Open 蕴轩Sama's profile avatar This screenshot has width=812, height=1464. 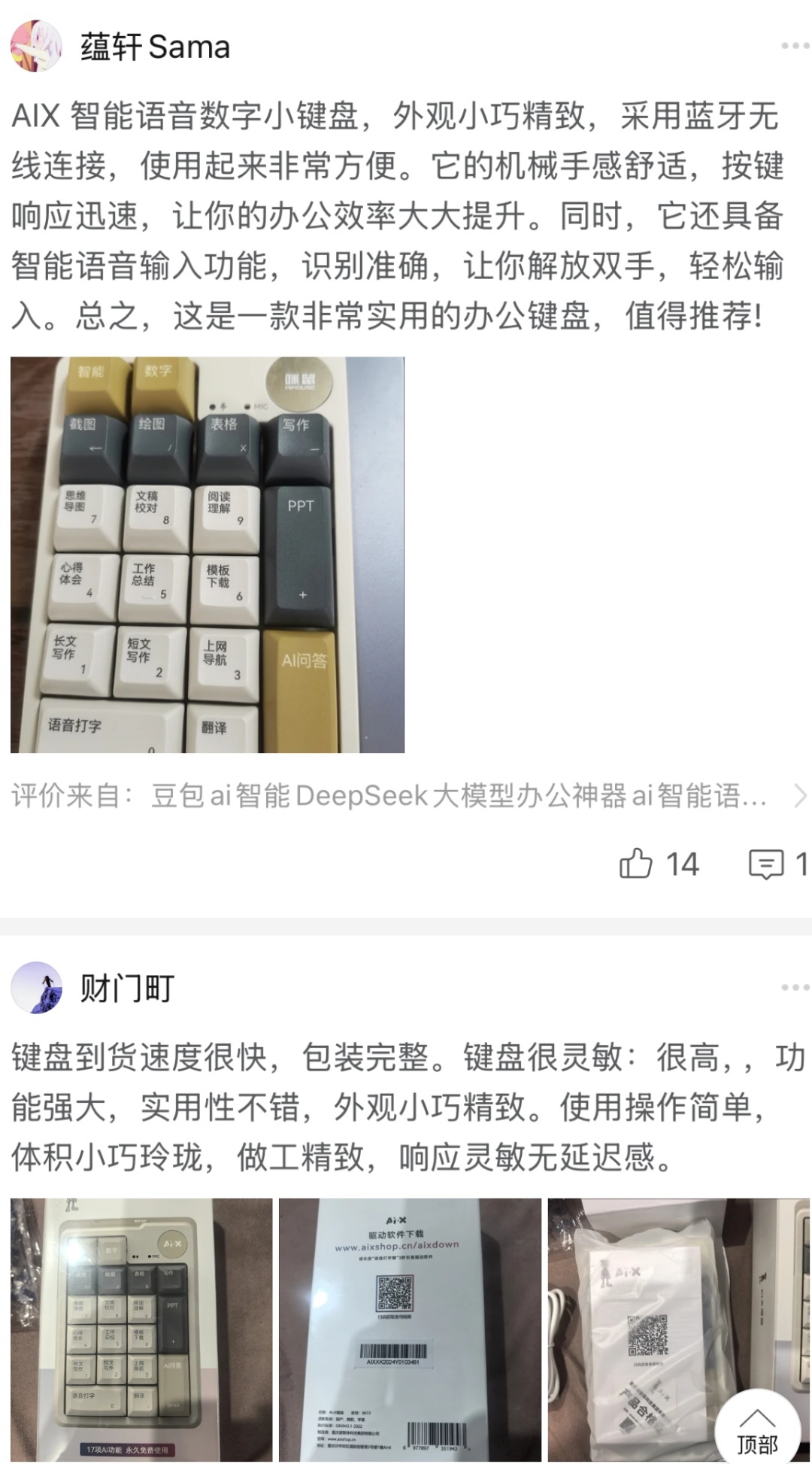pyautogui.click(x=36, y=47)
